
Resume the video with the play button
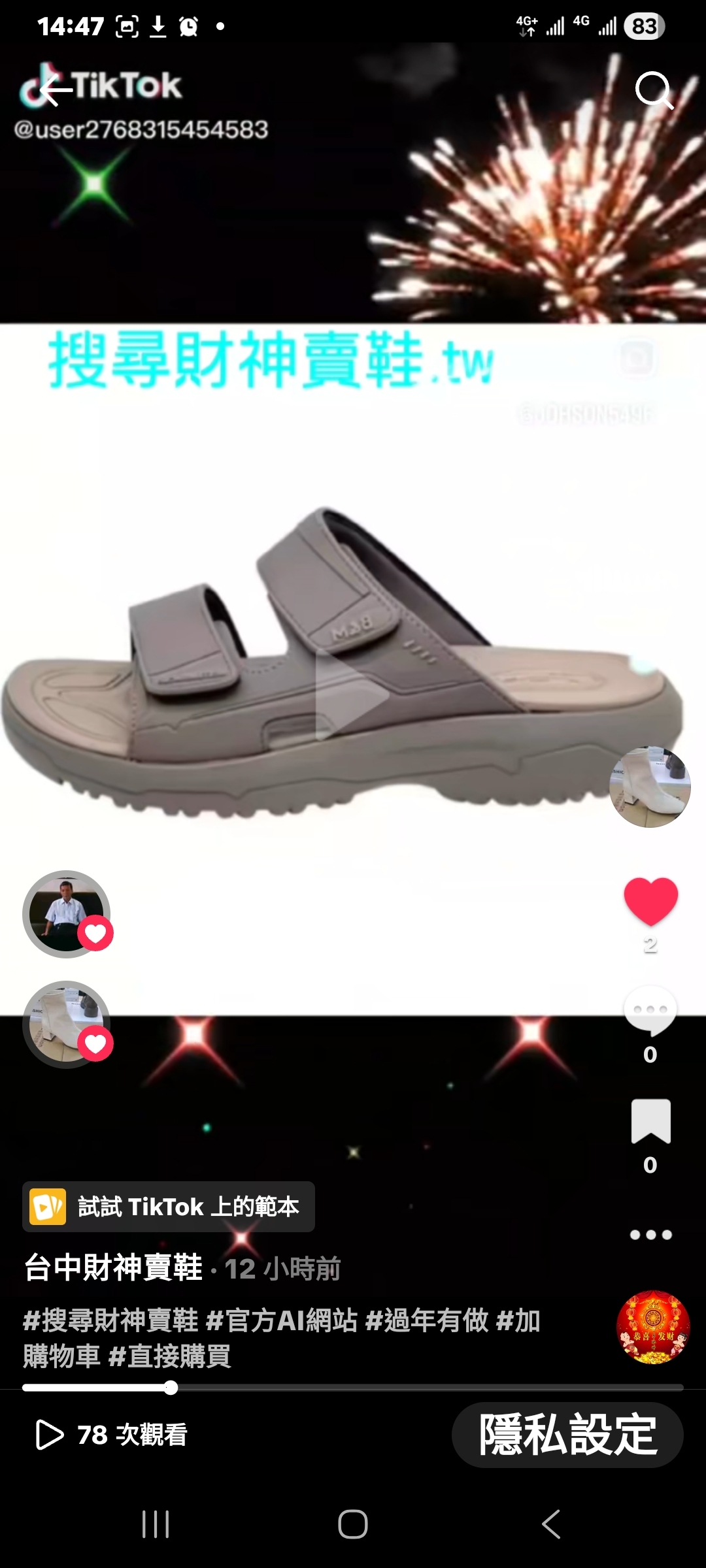tap(352, 694)
